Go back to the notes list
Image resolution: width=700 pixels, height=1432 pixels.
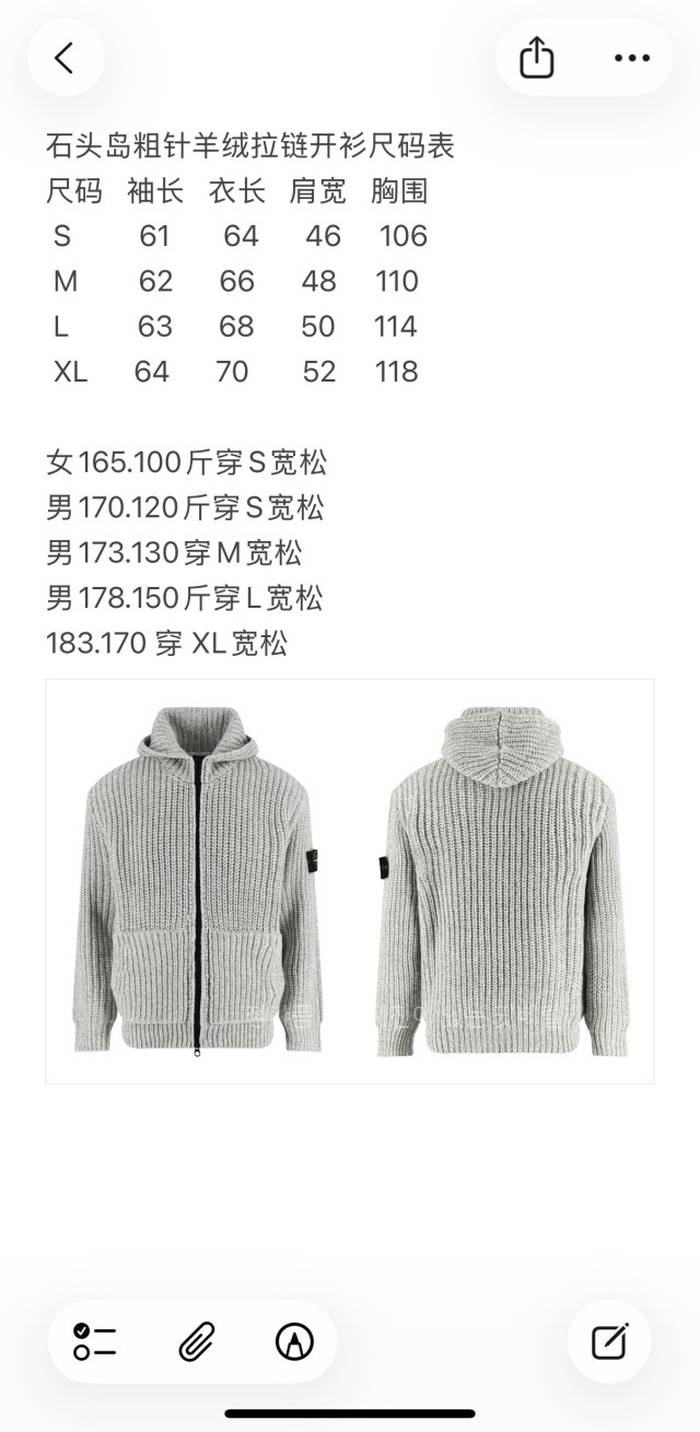click(x=65, y=58)
